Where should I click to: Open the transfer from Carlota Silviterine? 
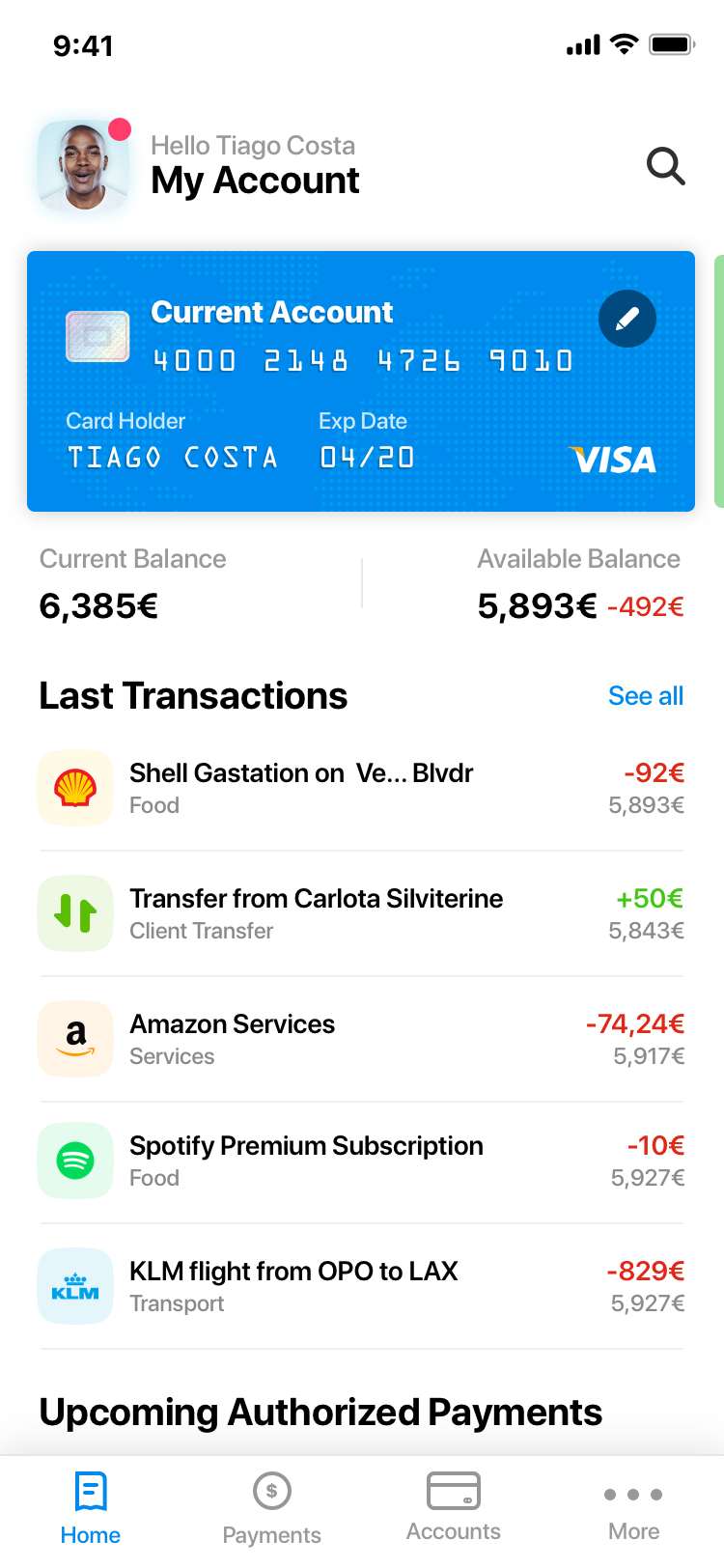361,913
